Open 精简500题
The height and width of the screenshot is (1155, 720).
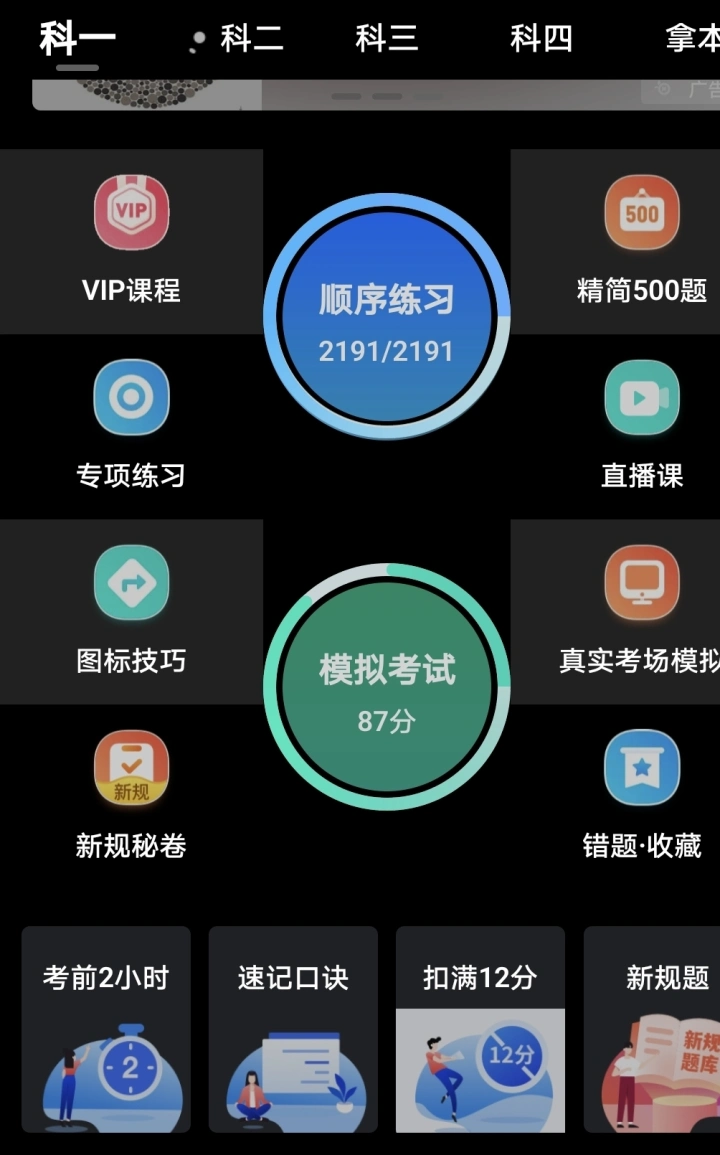point(642,241)
